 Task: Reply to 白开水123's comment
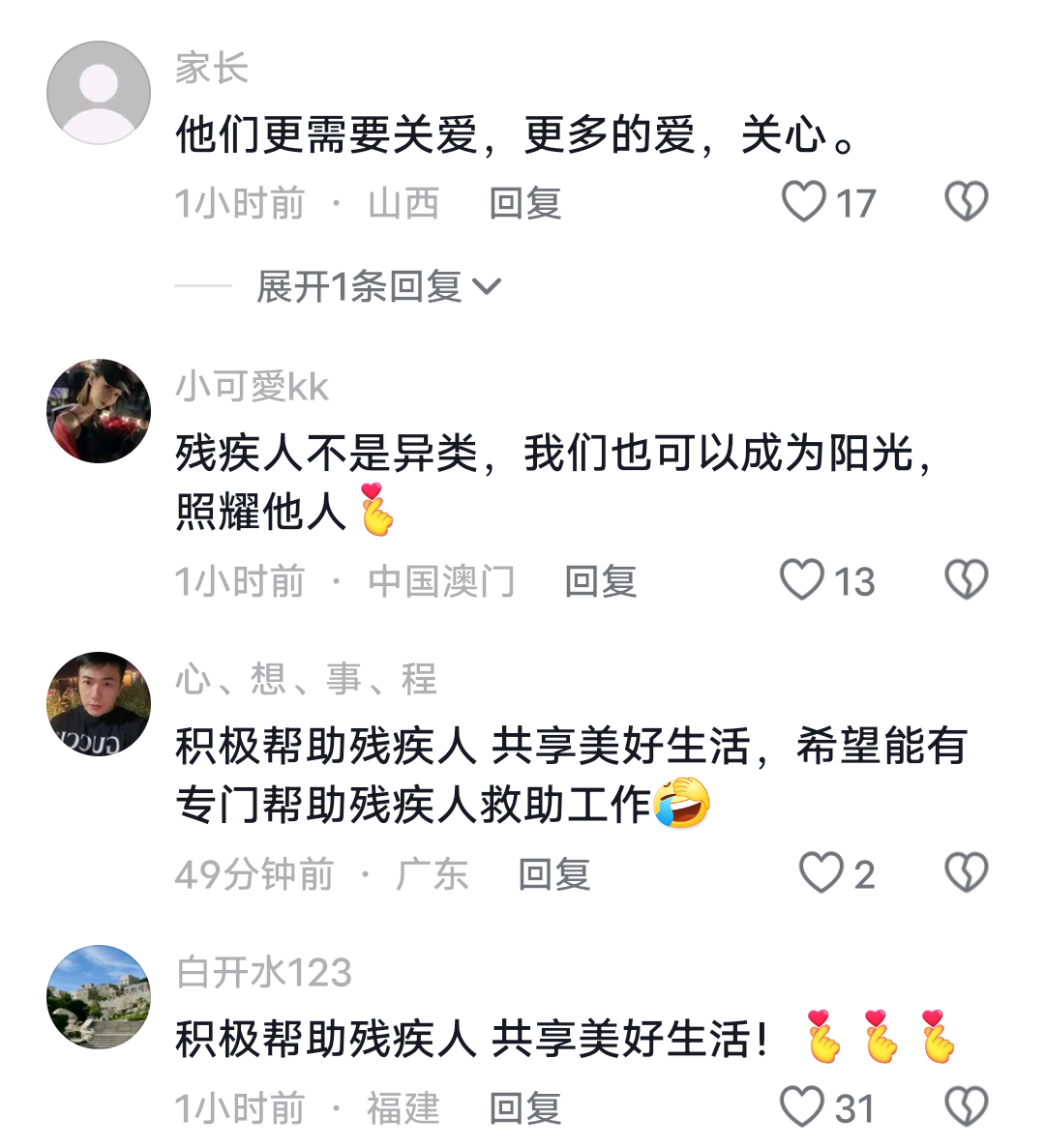[x=524, y=1109]
